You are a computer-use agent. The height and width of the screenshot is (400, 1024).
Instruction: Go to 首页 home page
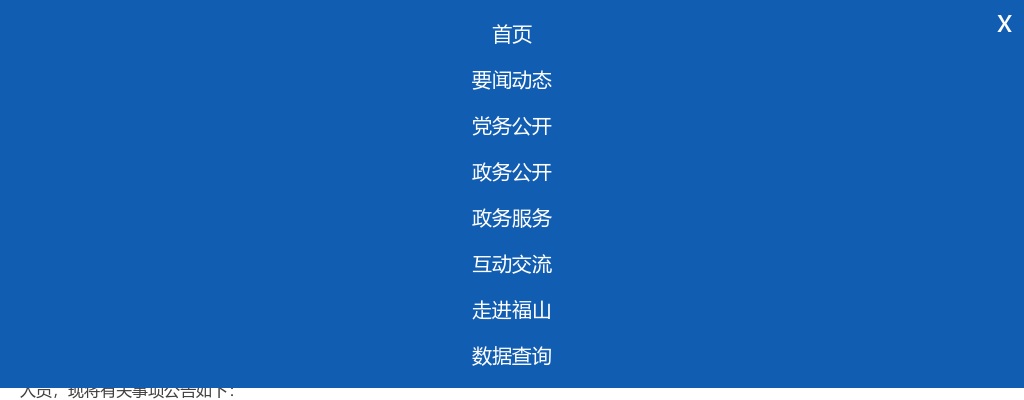tap(512, 35)
